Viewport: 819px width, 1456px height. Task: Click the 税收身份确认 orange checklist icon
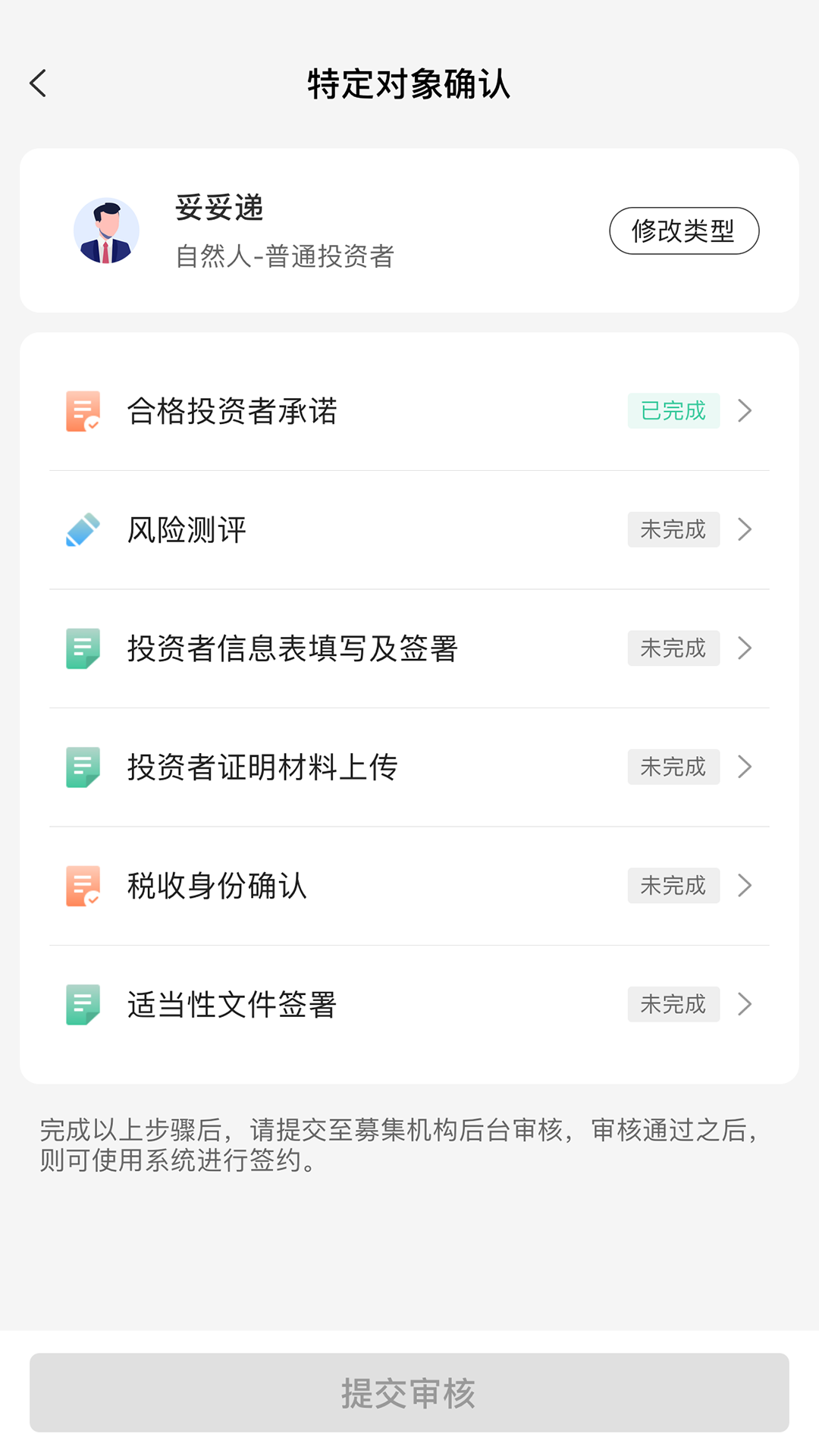(x=82, y=885)
